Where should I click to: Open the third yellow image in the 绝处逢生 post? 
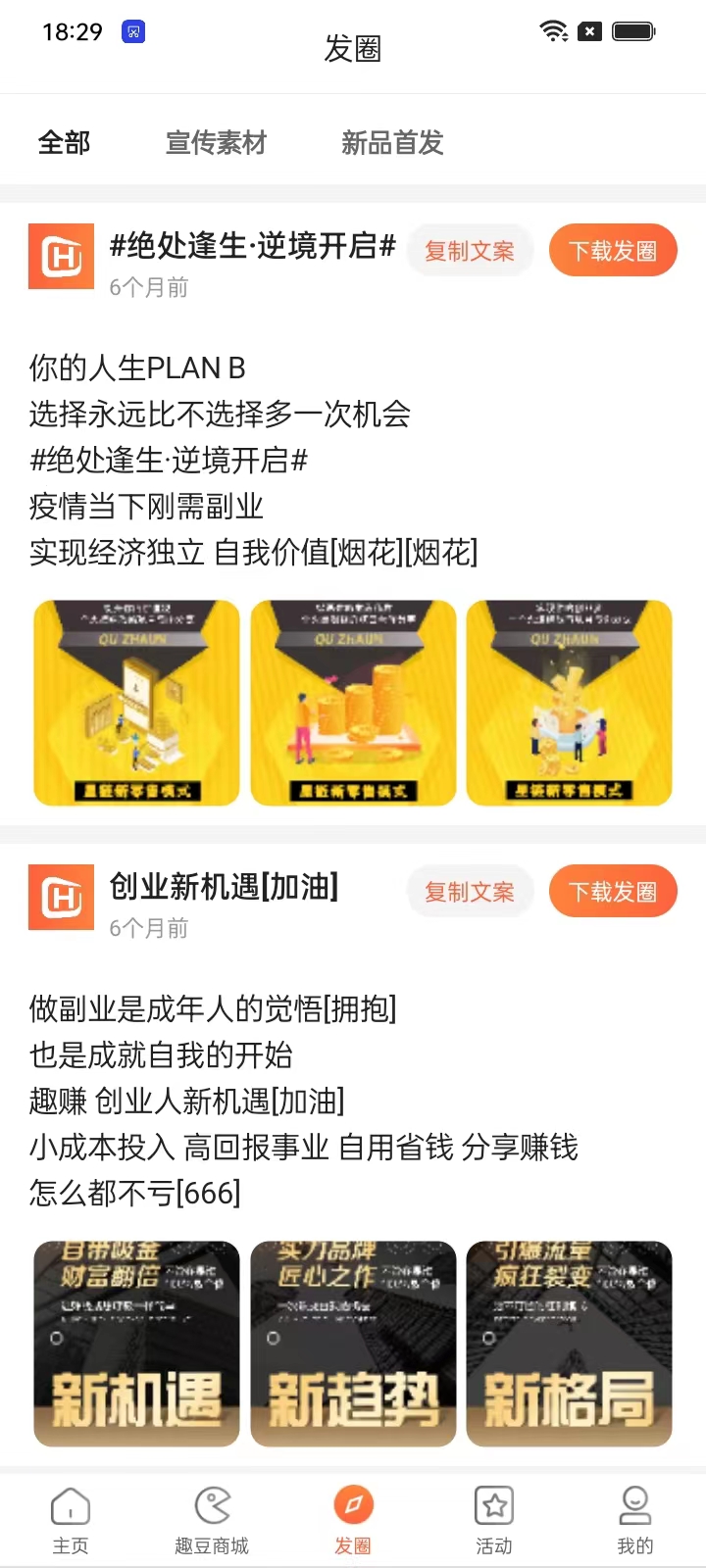coord(570,703)
